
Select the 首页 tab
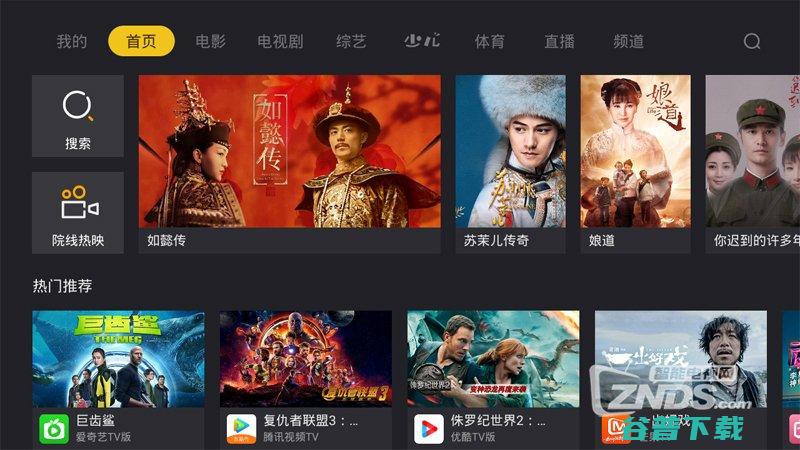pos(141,42)
